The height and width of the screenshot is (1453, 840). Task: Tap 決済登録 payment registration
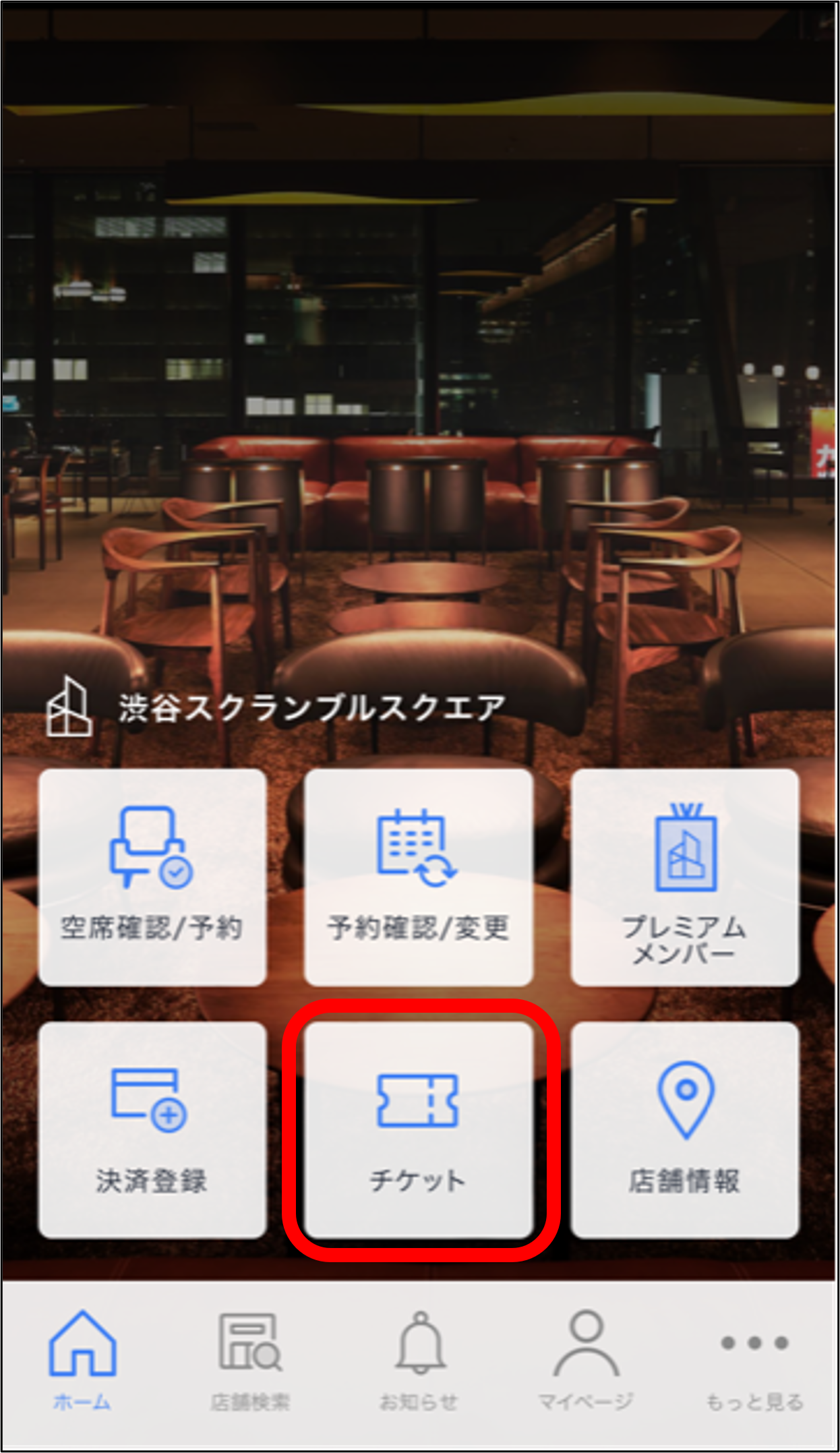(152, 1129)
